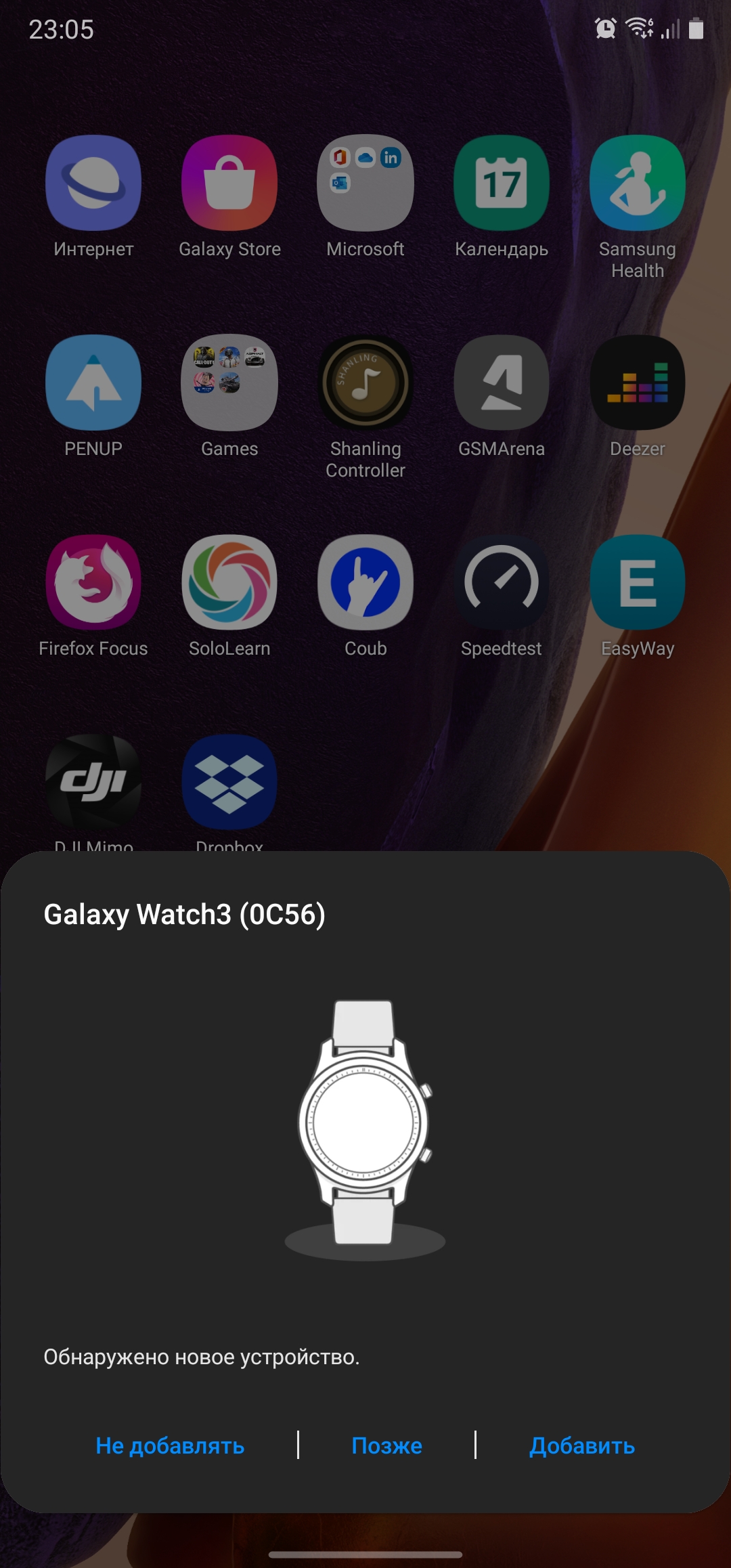Open the PENUP app
The height and width of the screenshot is (1568, 731).
click(93, 383)
